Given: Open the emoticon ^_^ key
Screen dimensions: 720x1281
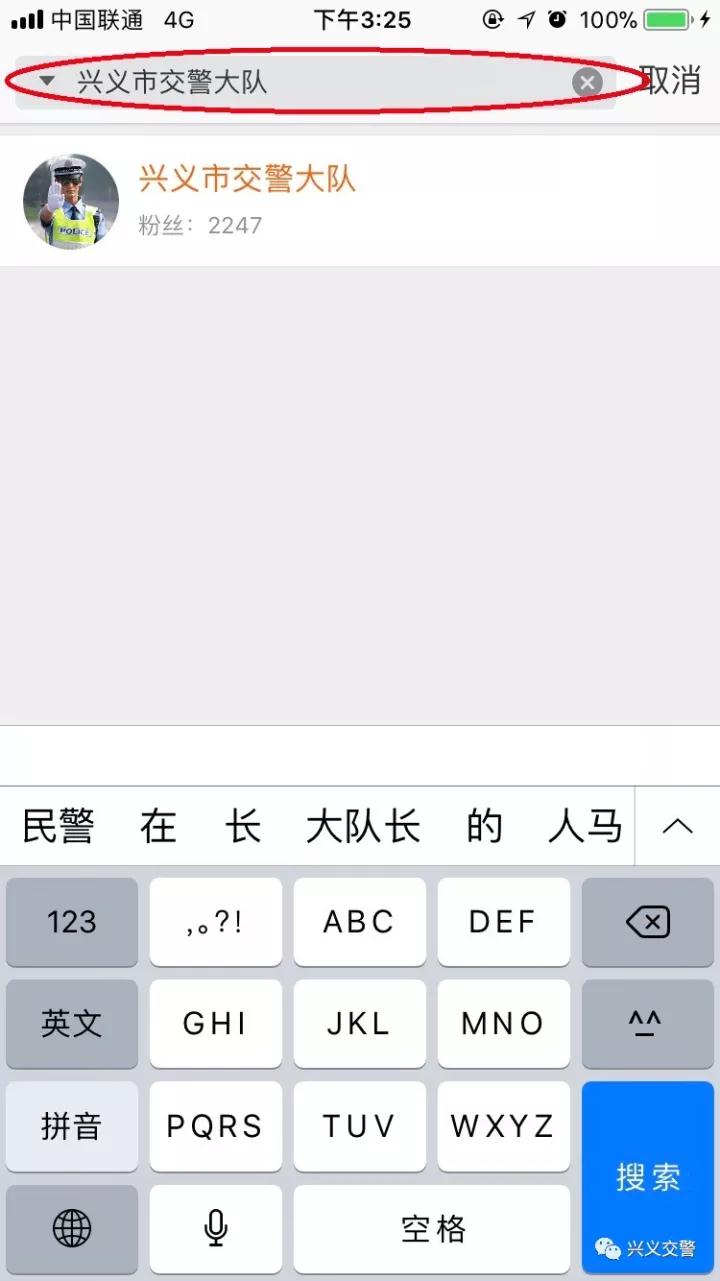Looking at the screenshot, I should point(648,1023).
